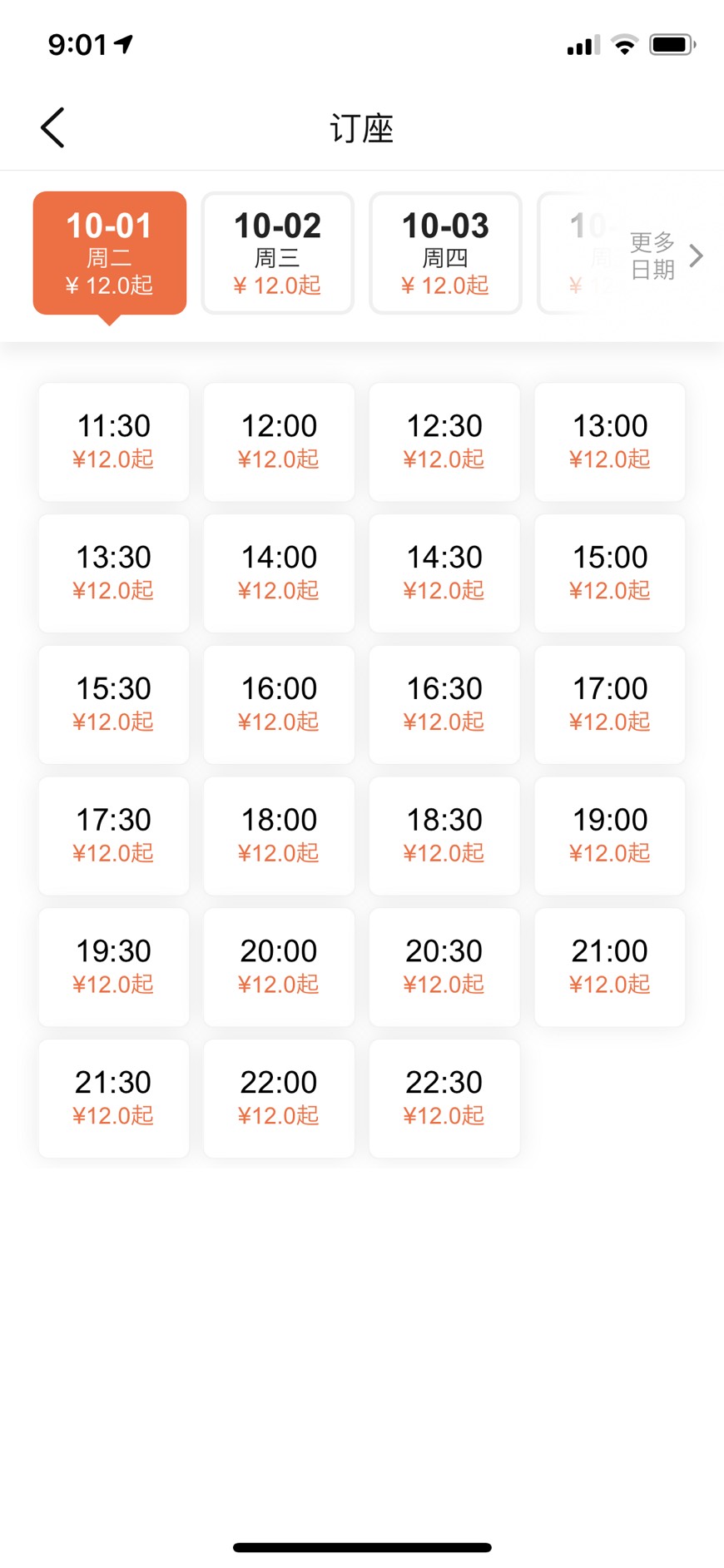This screenshot has height=1568, width=724.
Task: Switch to the 10-03 周四 date
Action: click(x=446, y=253)
